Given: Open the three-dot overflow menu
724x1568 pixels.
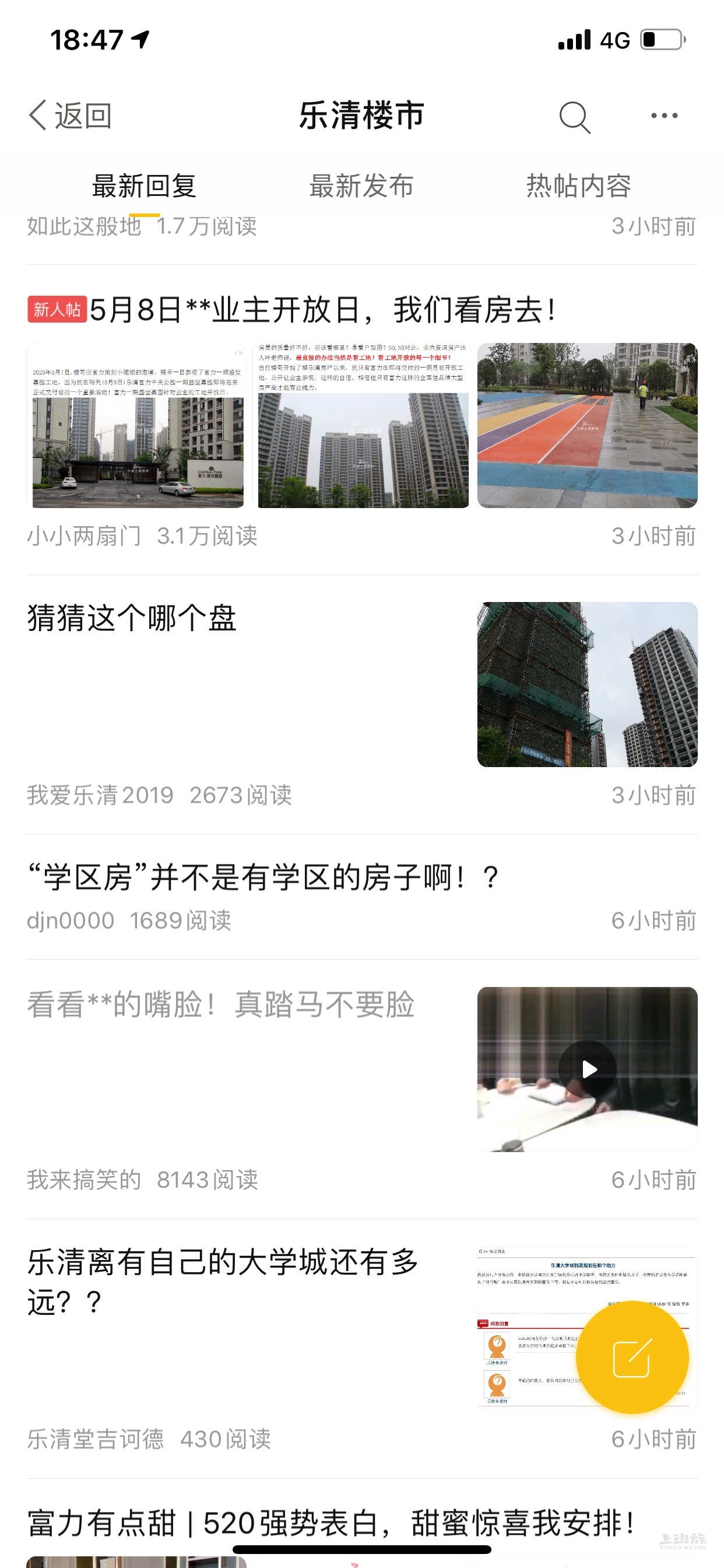Looking at the screenshot, I should (664, 116).
